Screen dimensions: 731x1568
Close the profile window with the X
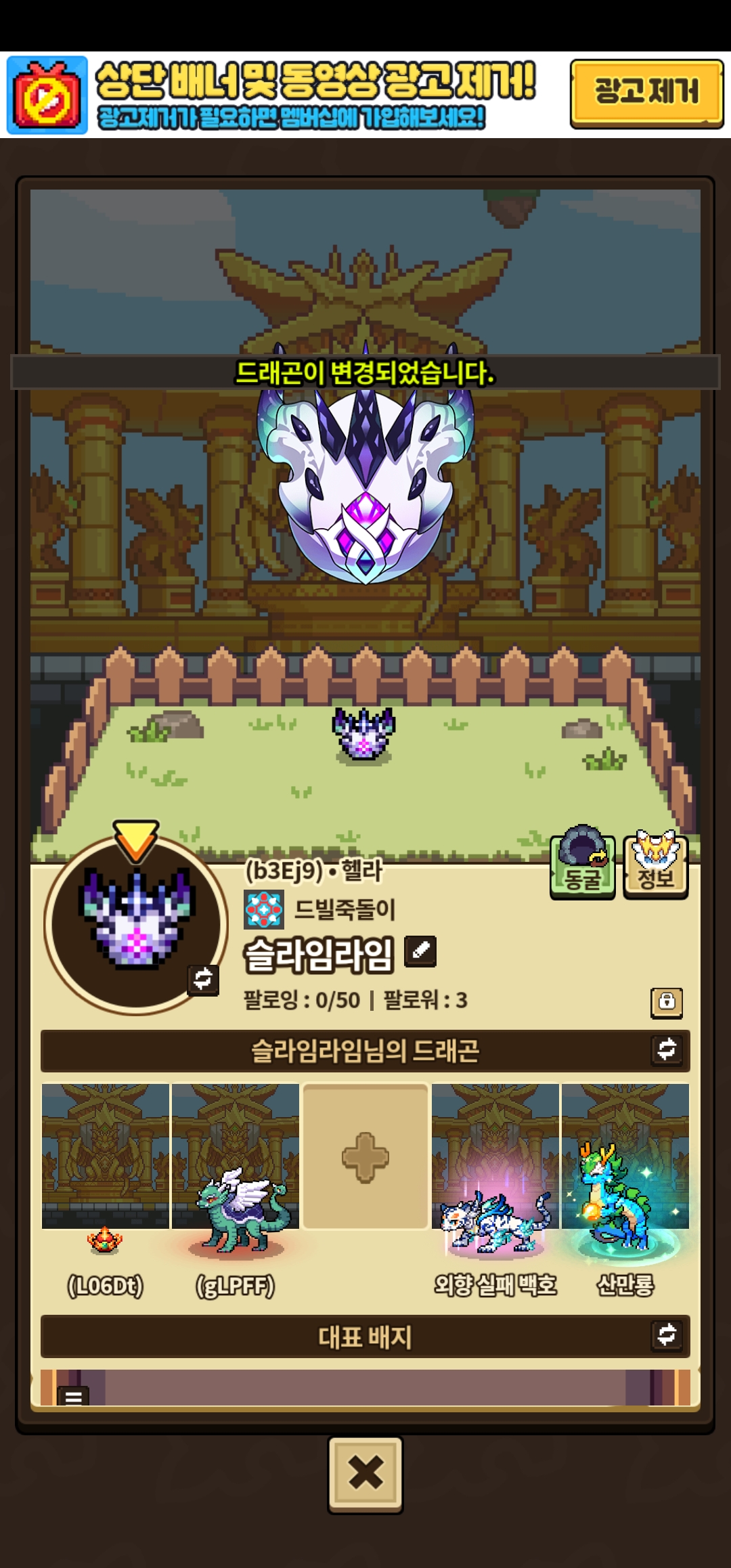(x=365, y=1473)
